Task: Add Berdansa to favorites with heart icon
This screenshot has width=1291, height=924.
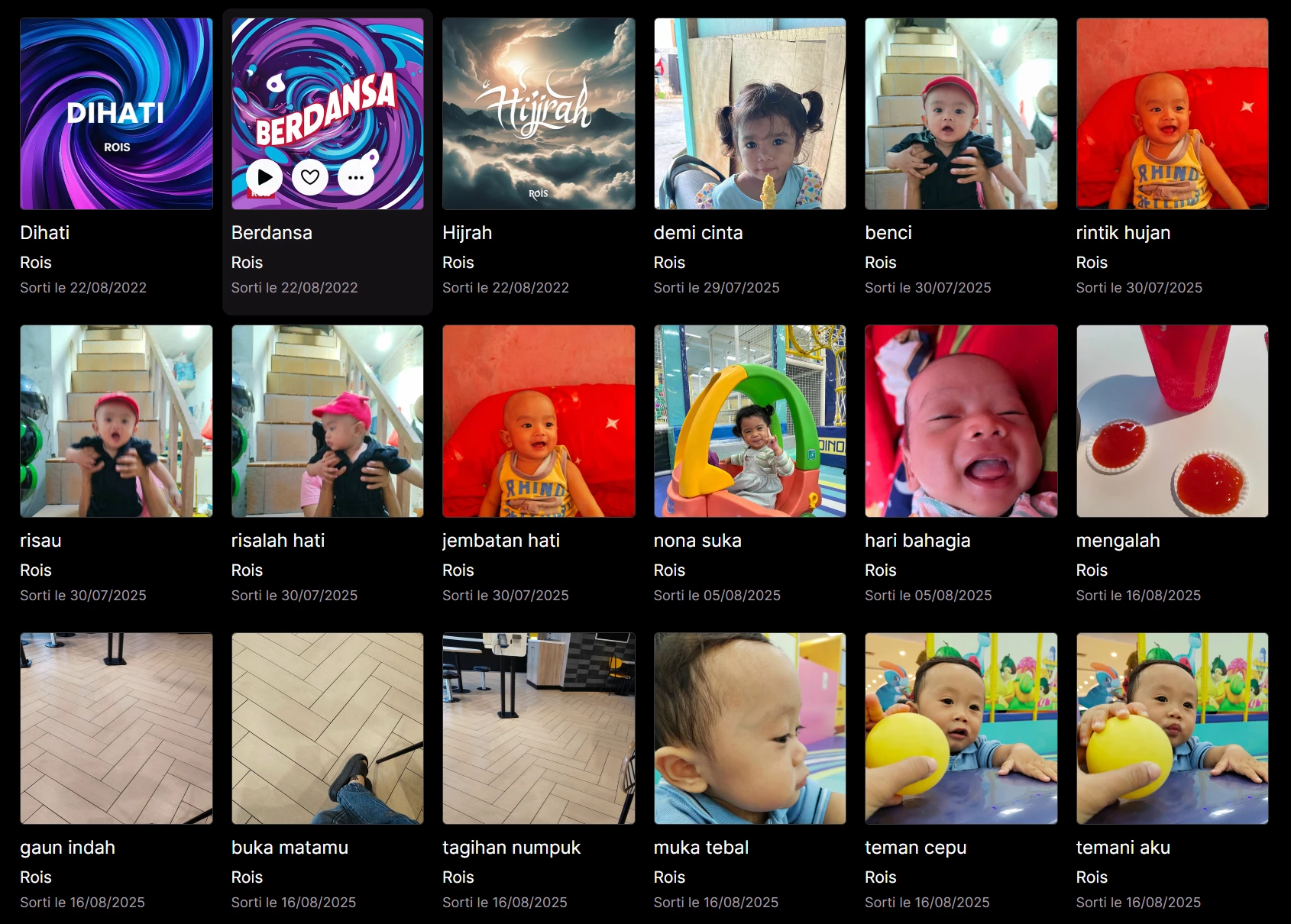Action: tap(310, 177)
